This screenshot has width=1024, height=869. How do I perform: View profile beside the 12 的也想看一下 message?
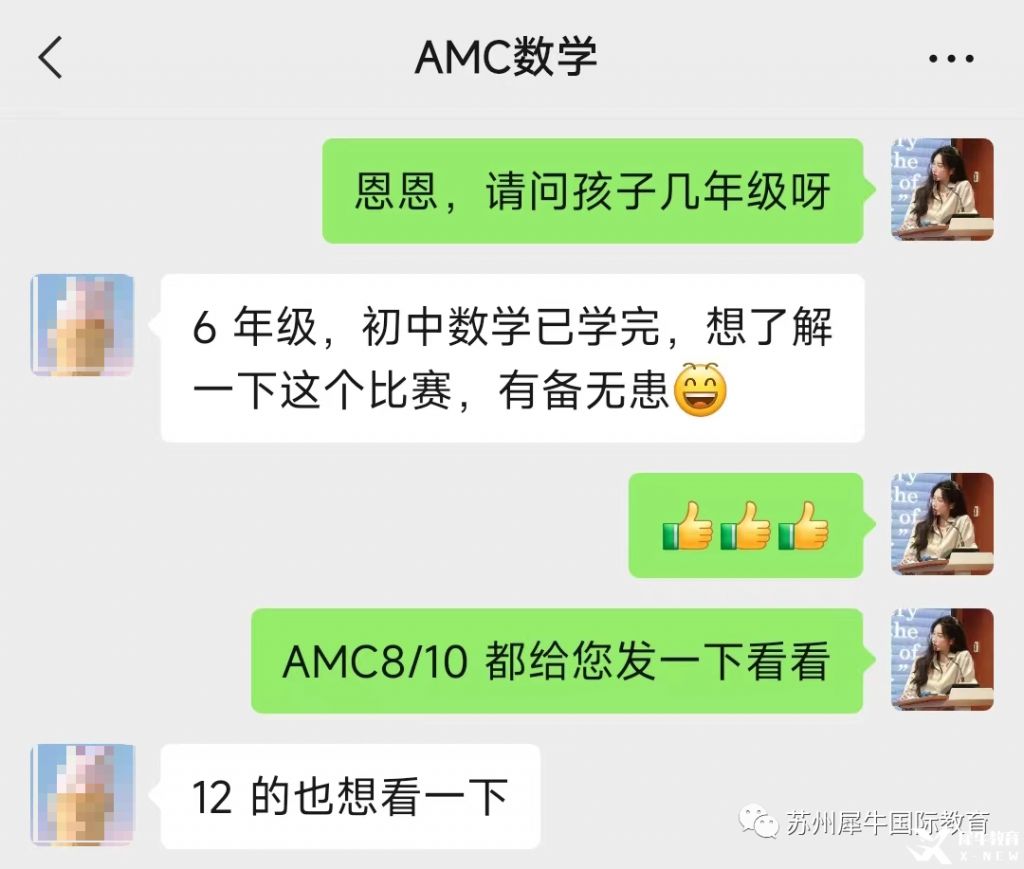[x=82, y=795]
